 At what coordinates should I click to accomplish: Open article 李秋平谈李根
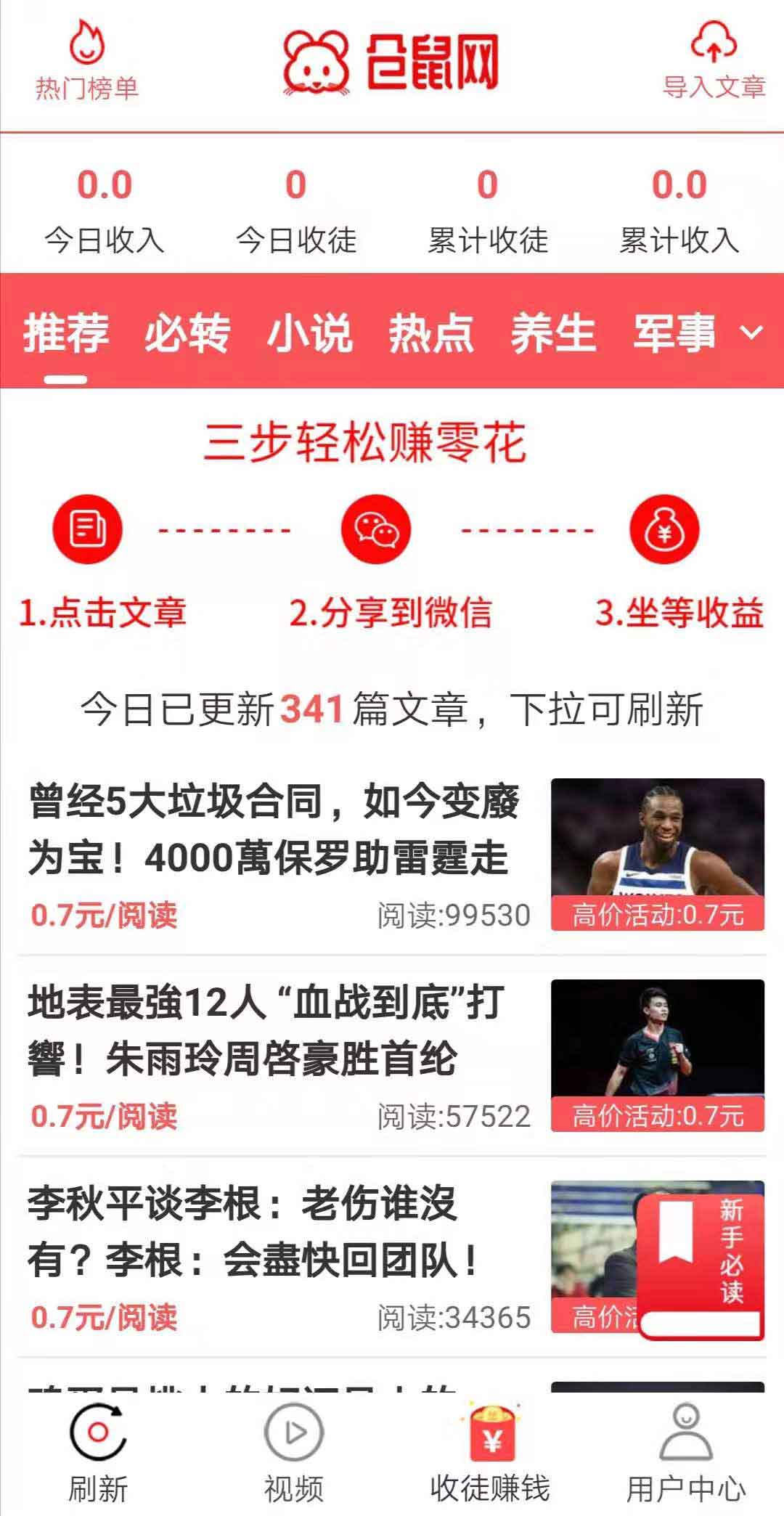(x=254, y=1232)
